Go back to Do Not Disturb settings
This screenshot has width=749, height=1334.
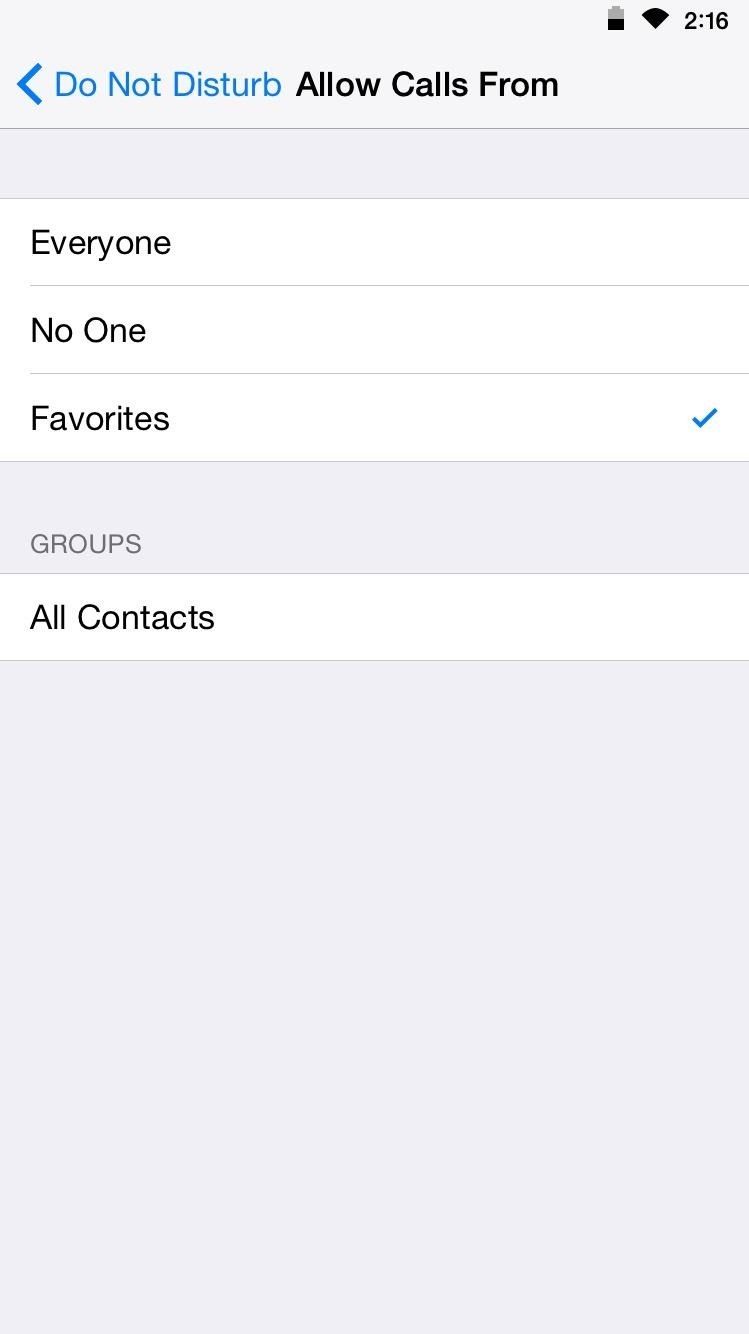(x=150, y=85)
